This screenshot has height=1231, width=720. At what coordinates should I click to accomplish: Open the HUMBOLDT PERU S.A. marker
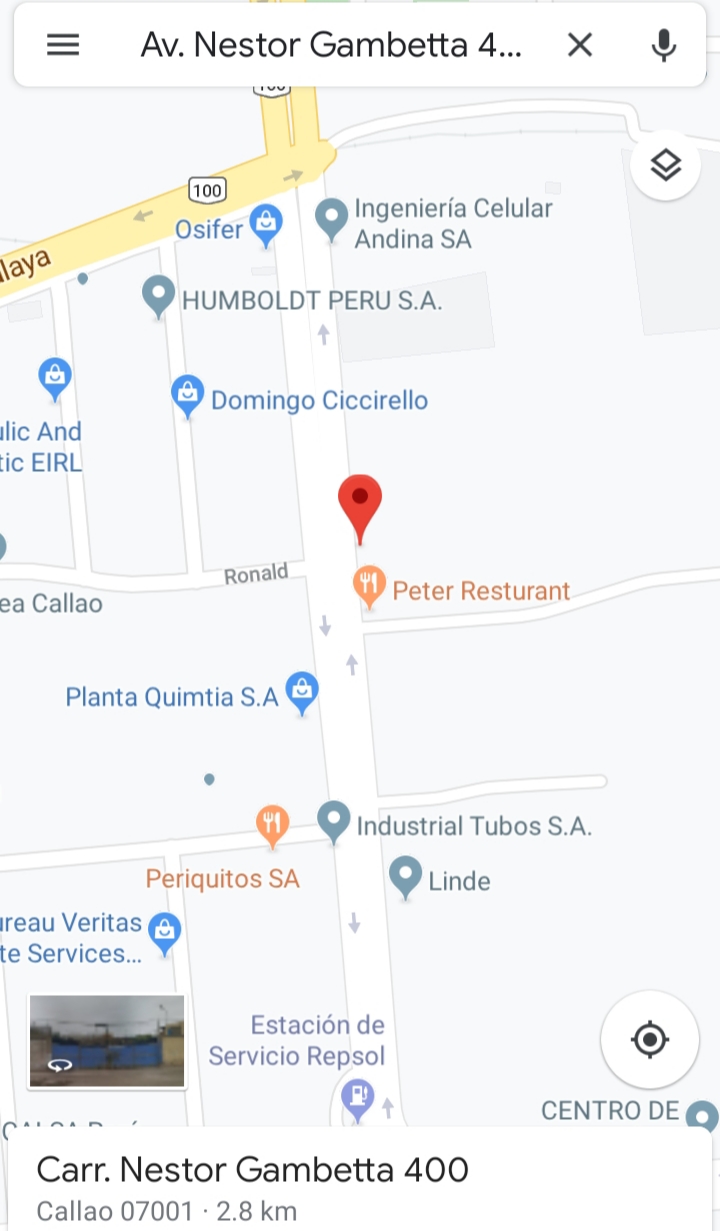[158, 297]
